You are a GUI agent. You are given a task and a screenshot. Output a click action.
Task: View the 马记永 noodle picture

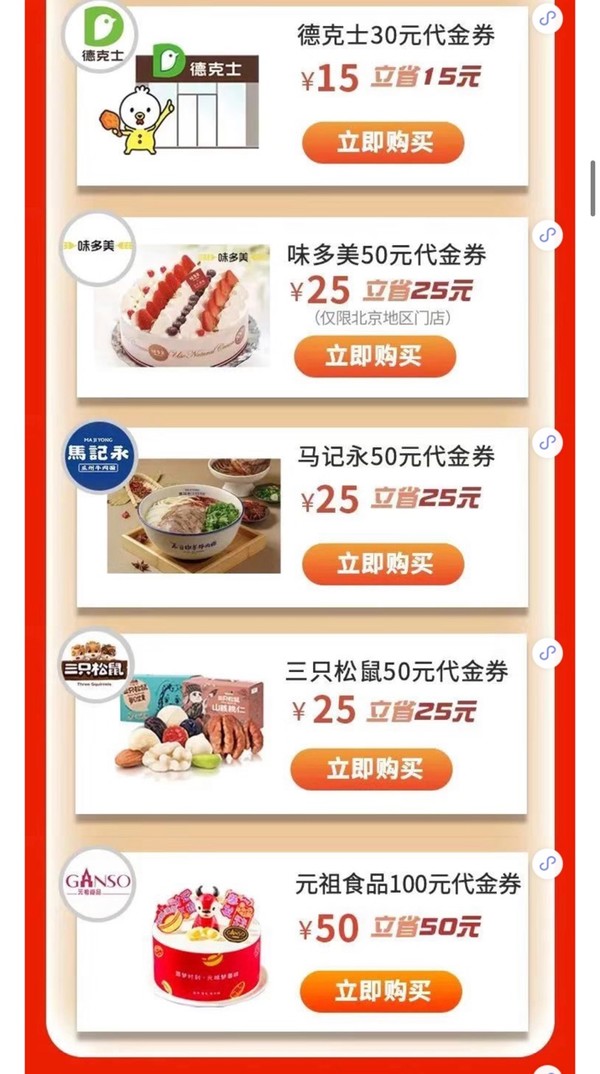tap(194, 516)
